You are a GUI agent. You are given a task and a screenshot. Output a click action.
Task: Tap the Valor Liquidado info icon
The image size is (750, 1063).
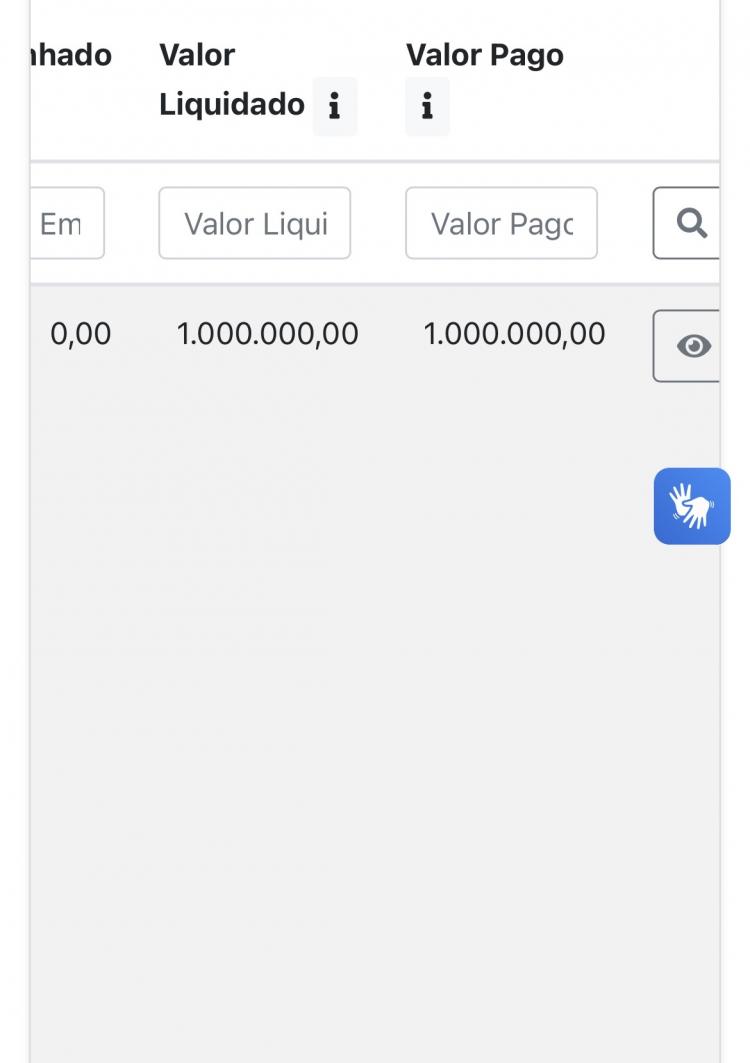point(335,106)
